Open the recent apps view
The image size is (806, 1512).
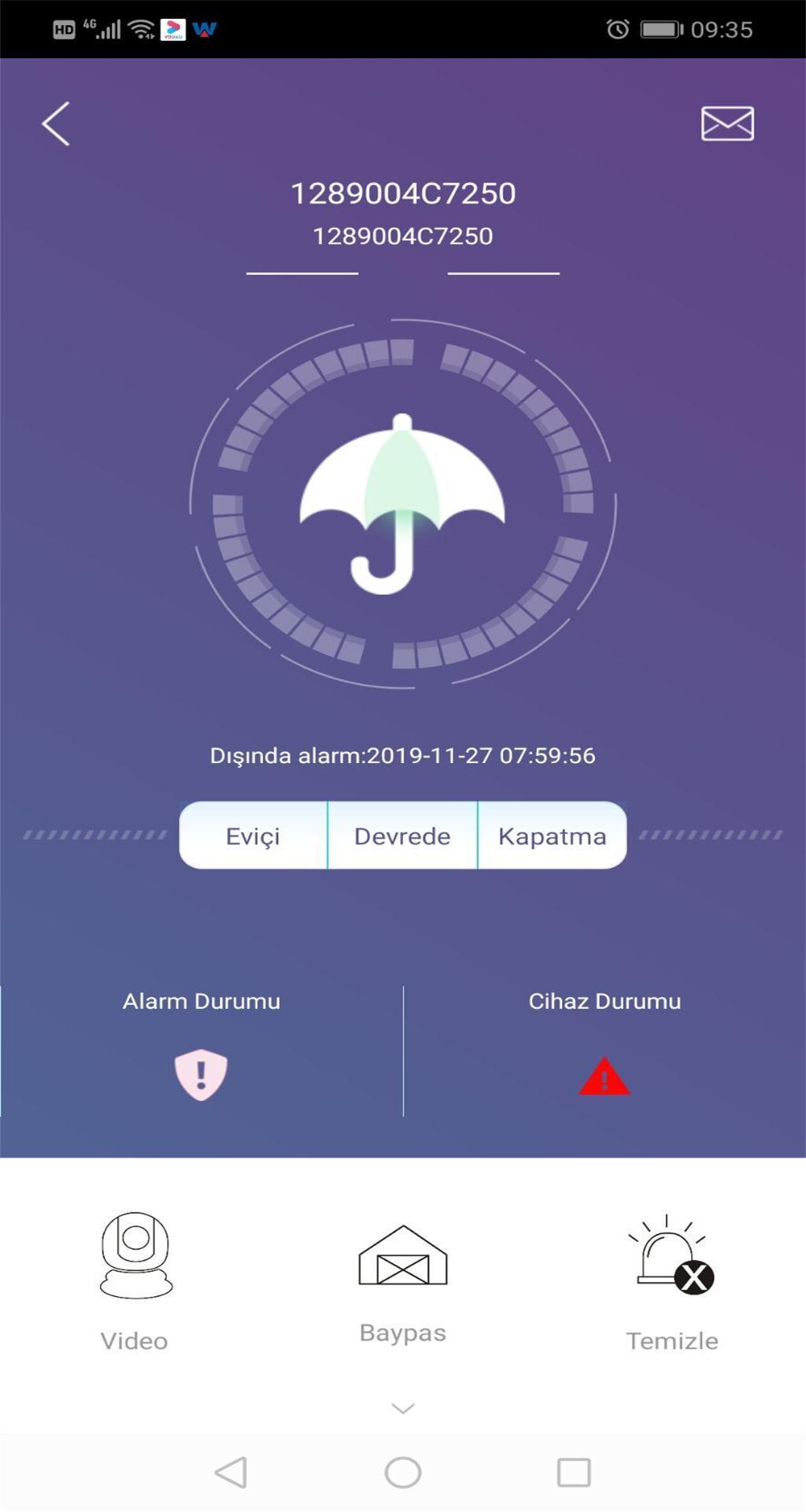click(574, 1472)
